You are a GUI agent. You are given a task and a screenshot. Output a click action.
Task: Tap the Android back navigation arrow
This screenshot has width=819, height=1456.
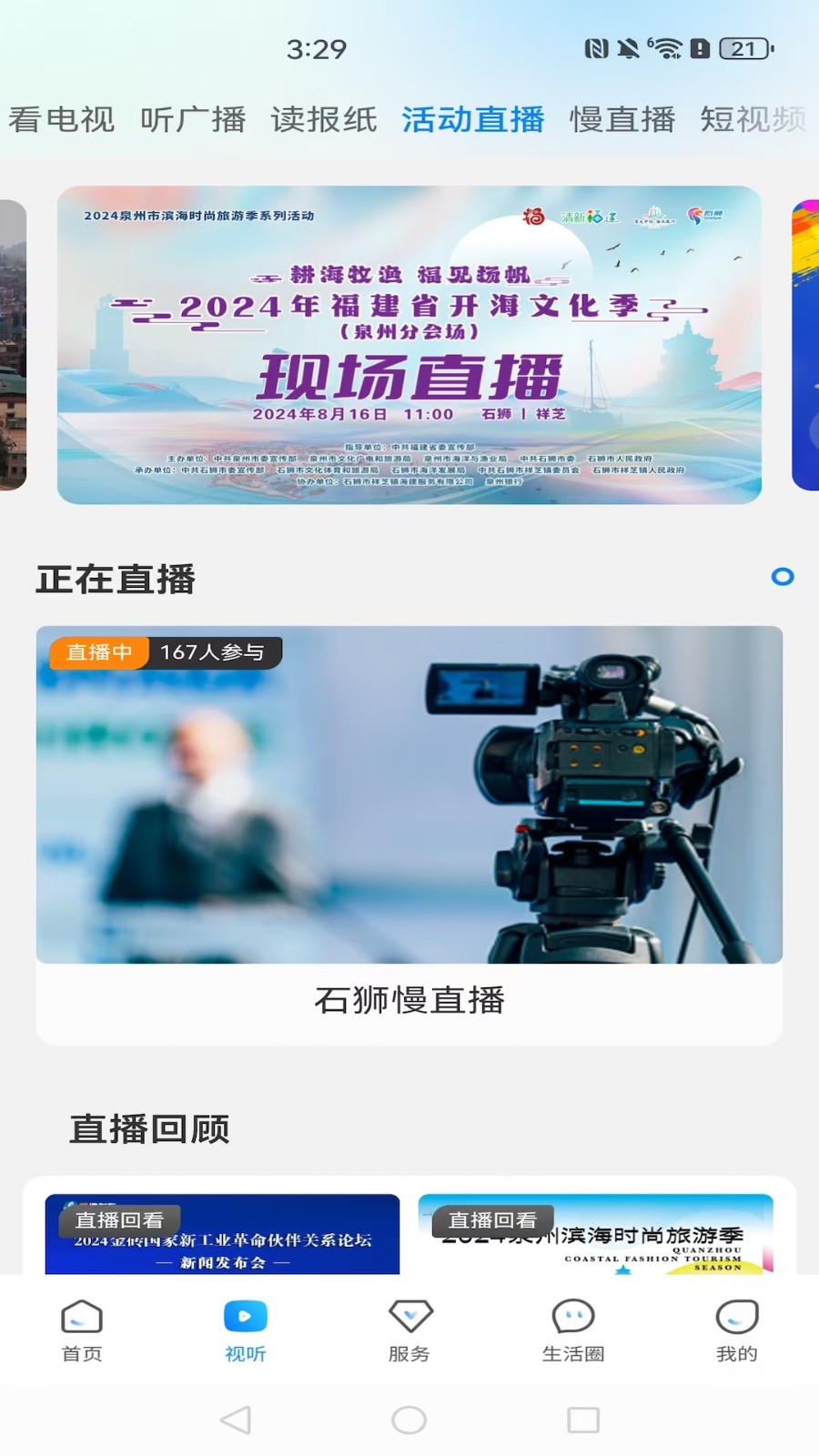pyautogui.click(x=236, y=1418)
